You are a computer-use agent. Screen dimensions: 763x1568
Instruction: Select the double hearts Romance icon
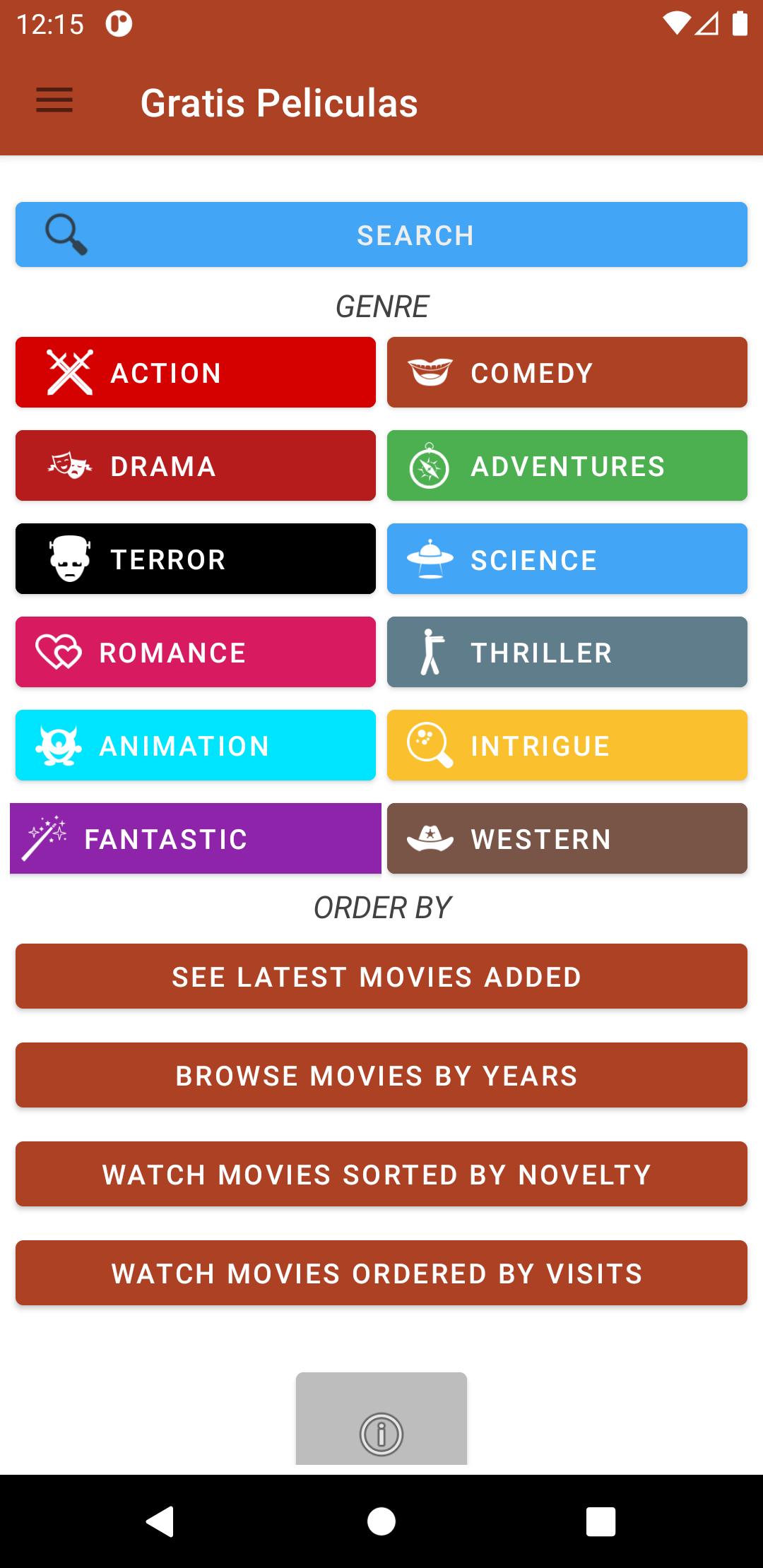click(57, 652)
